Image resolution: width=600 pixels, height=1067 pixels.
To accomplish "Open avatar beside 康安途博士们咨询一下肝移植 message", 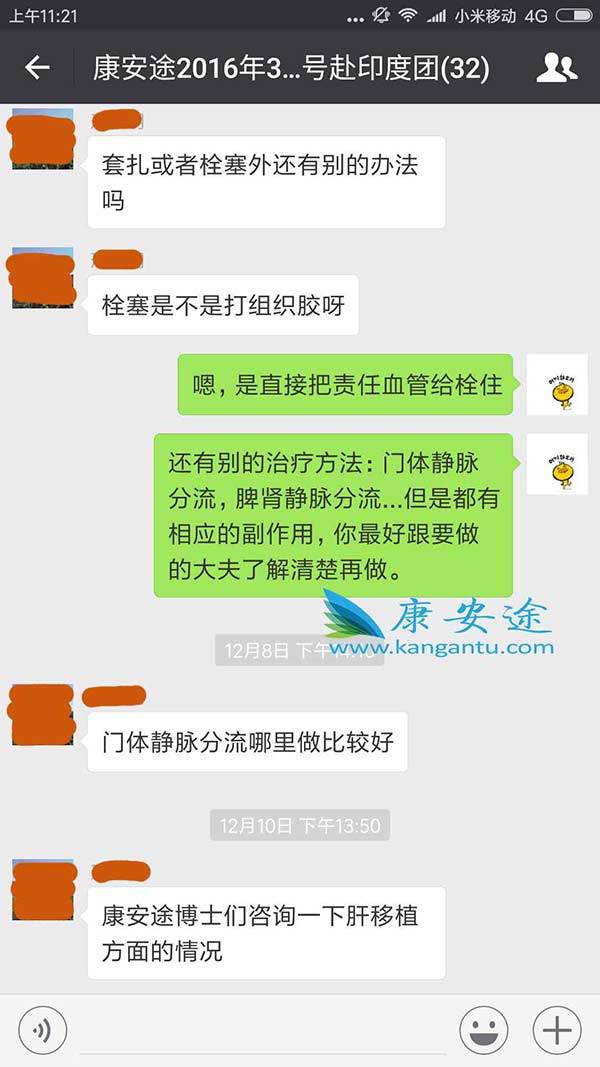I will (x=43, y=890).
